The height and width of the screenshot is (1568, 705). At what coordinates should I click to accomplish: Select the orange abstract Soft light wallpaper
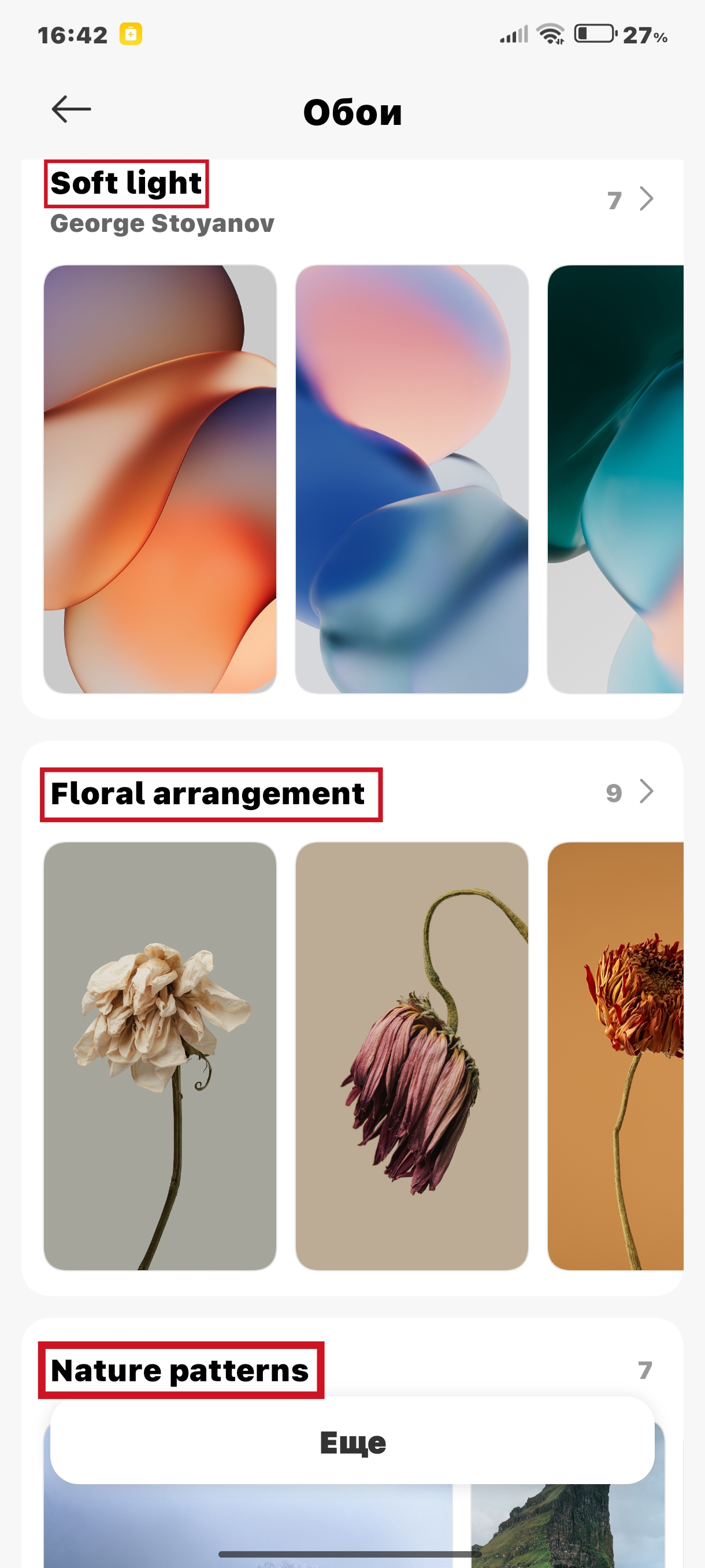[x=160, y=479]
